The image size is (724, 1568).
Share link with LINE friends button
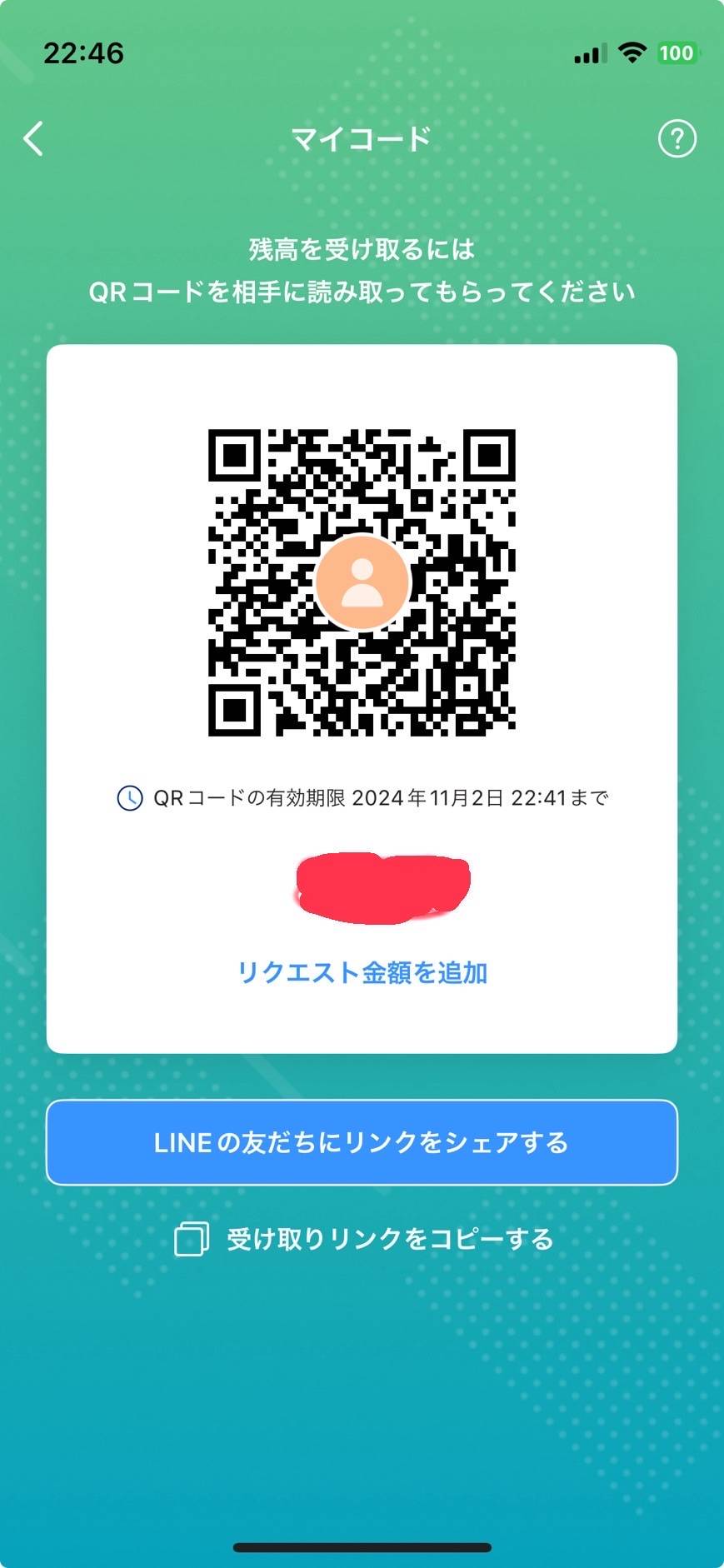click(x=362, y=1142)
